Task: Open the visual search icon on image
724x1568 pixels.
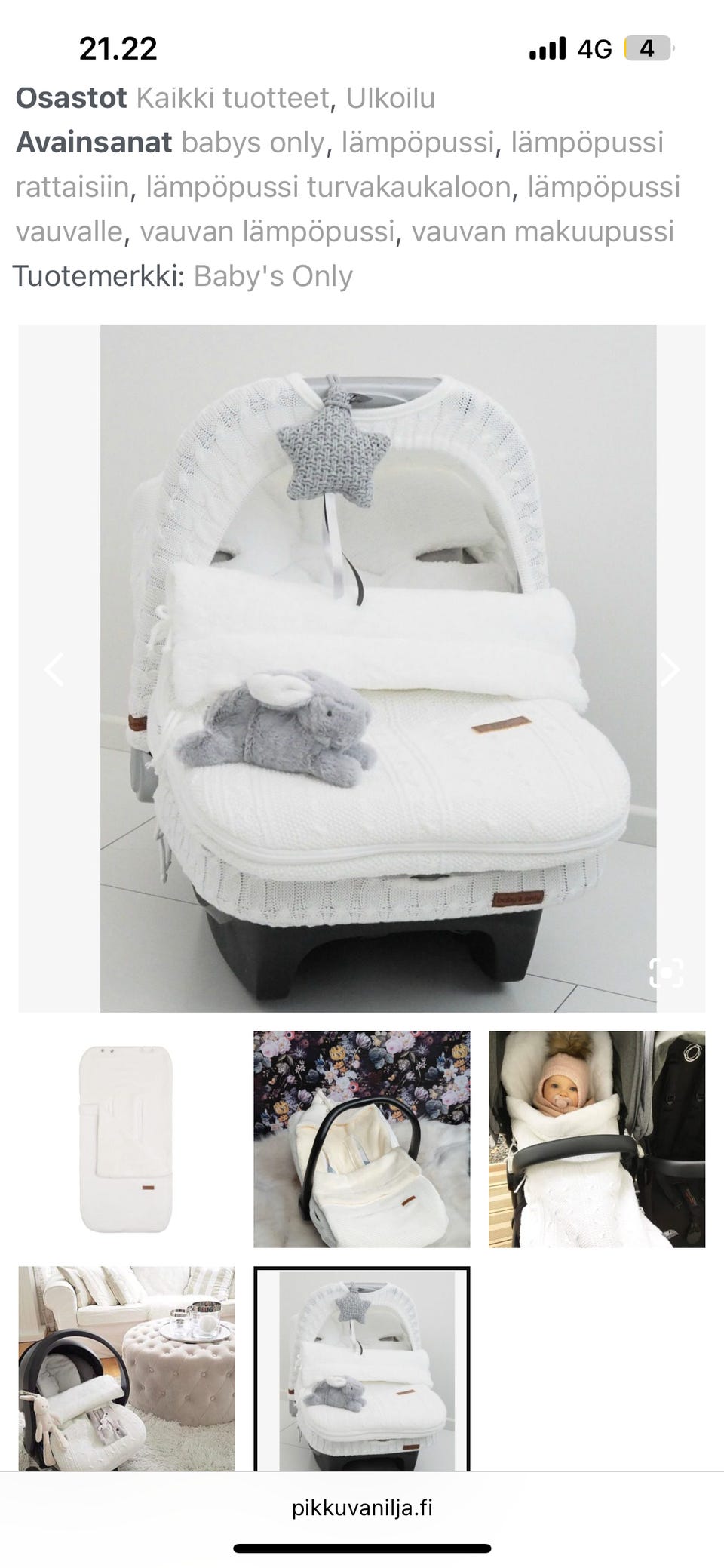Action: coord(666,973)
